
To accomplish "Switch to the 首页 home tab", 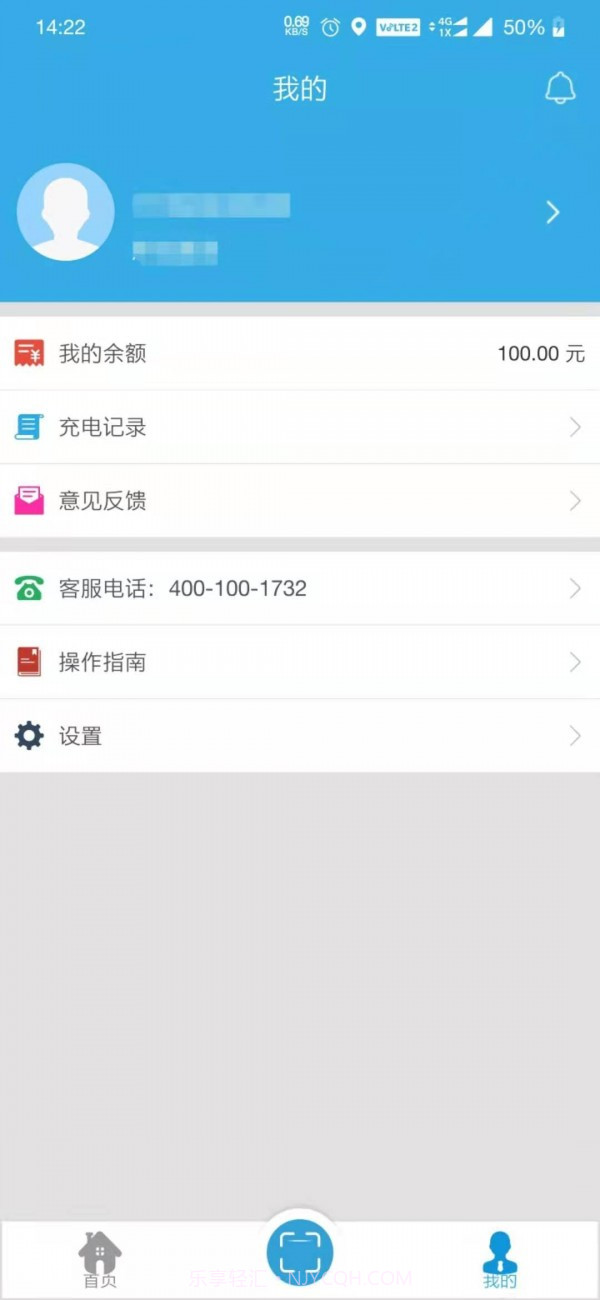I will coord(100,1258).
